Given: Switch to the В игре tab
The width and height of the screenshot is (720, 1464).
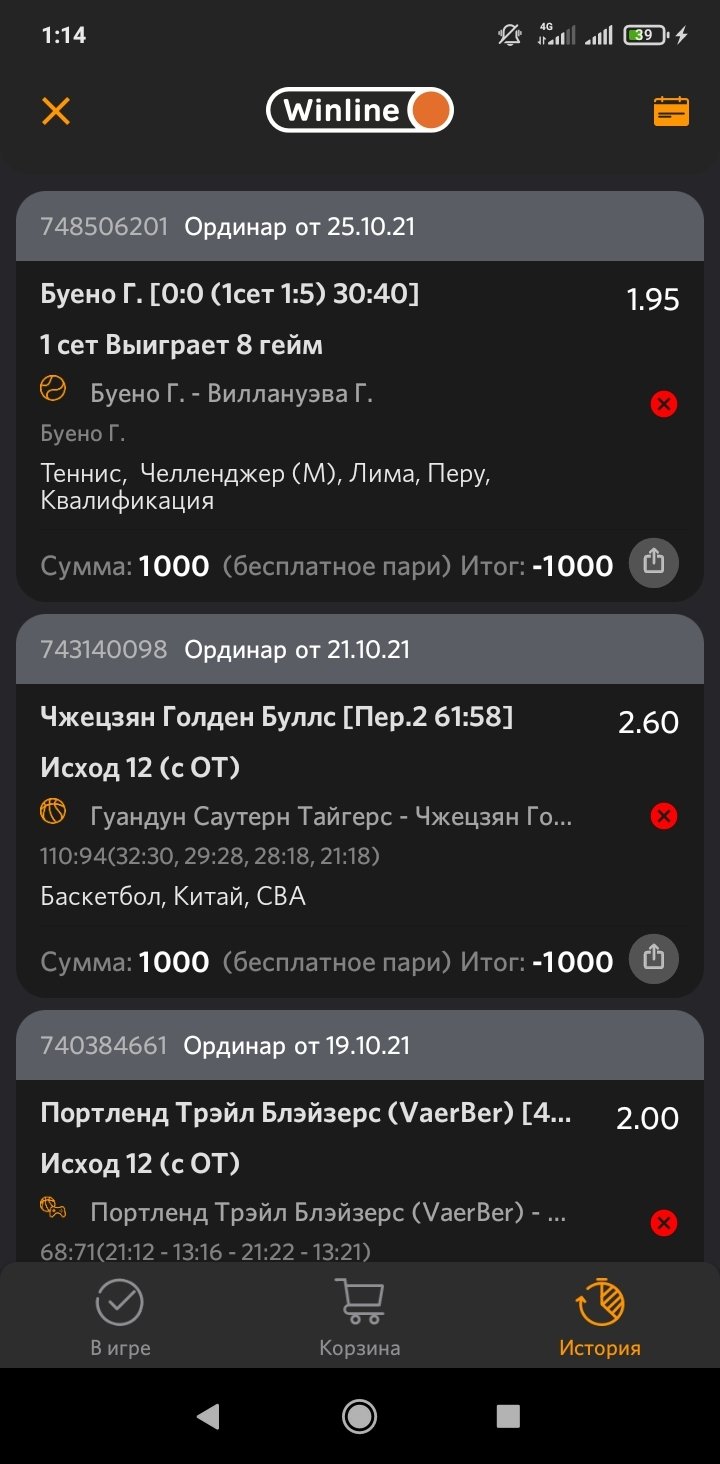Looking at the screenshot, I should (x=120, y=1316).
